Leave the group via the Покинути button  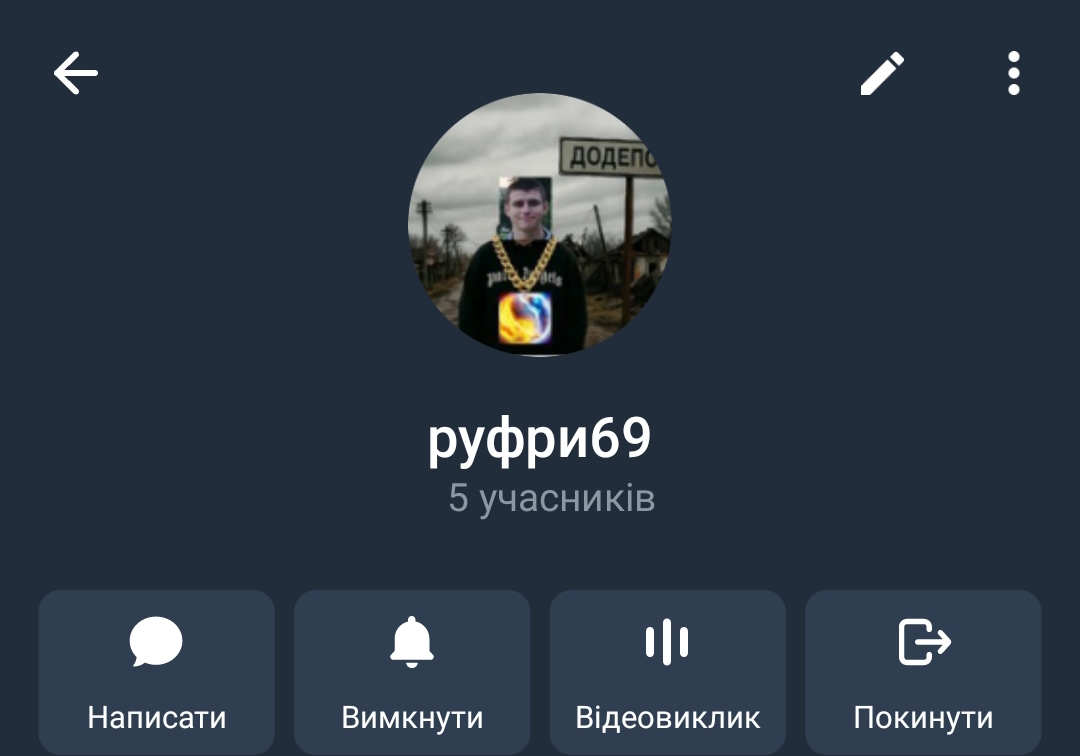point(923,671)
